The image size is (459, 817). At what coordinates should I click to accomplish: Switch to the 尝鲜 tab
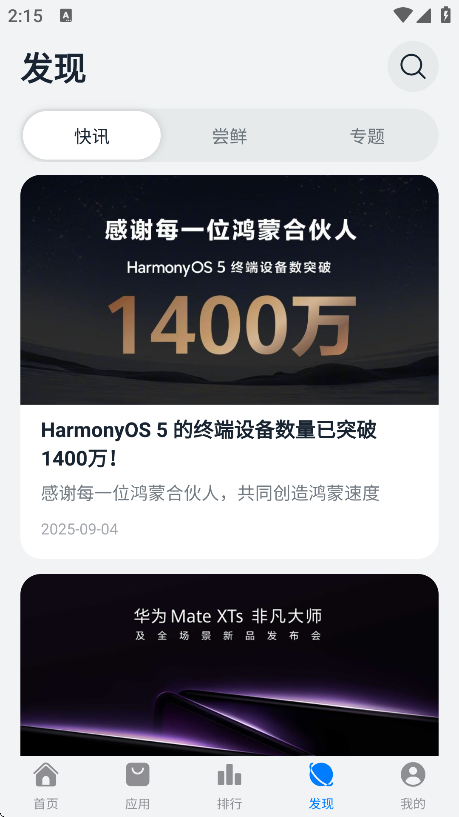click(x=229, y=135)
